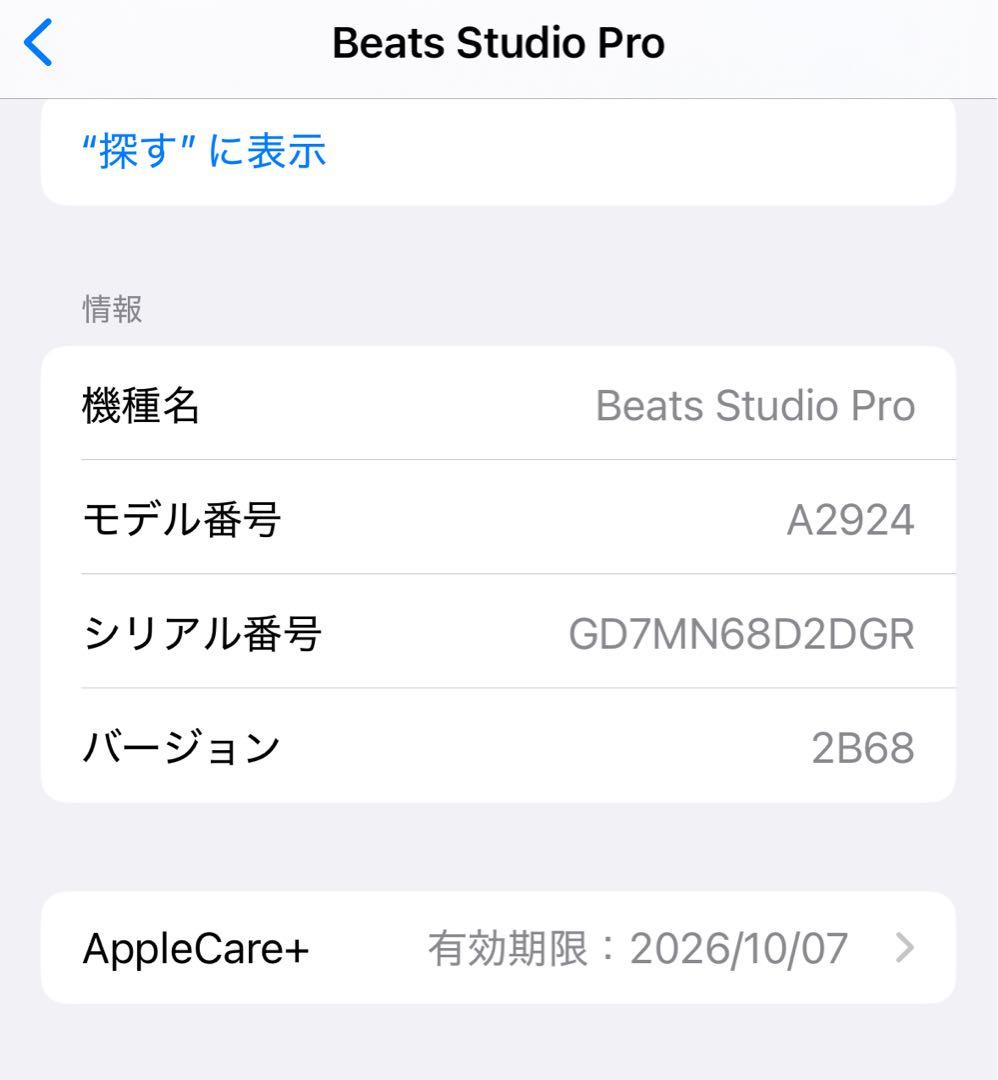Tap the 情報 section header
The height and width of the screenshot is (1080, 998).
(110, 310)
